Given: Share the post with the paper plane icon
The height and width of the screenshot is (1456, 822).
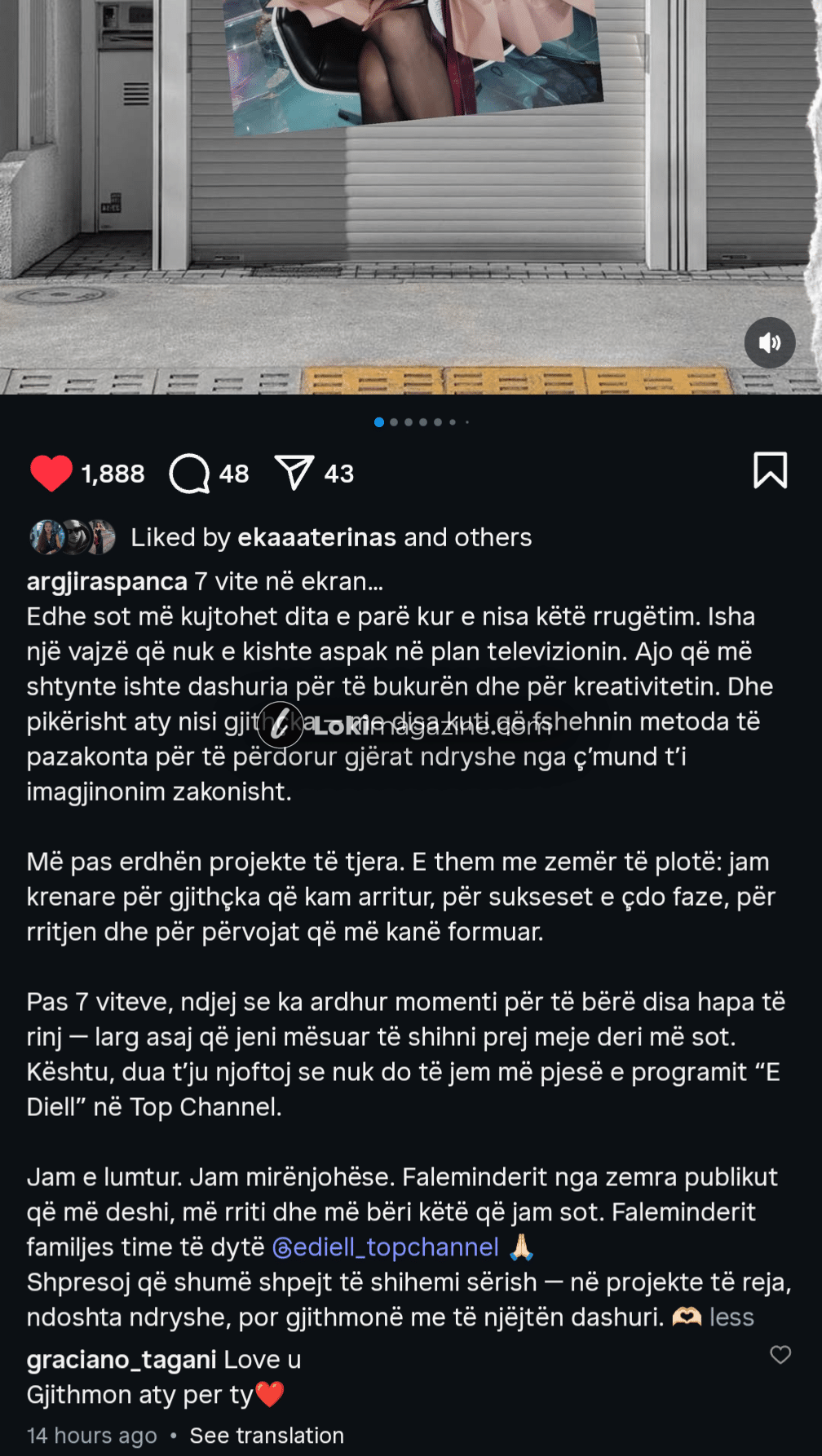Looking at the screenshot, I should 294,473.
